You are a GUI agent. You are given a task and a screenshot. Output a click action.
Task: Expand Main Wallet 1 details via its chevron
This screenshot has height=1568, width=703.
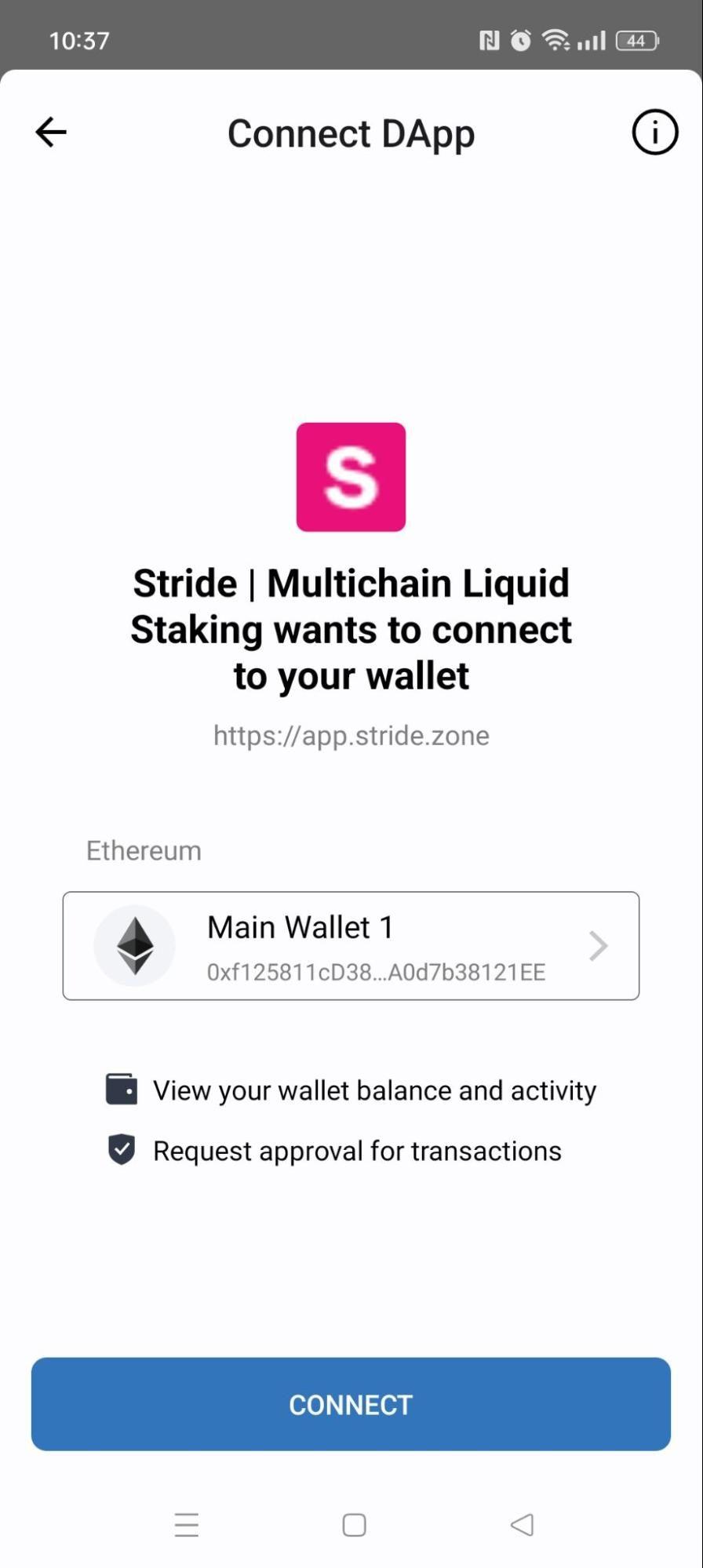point(599,945)
